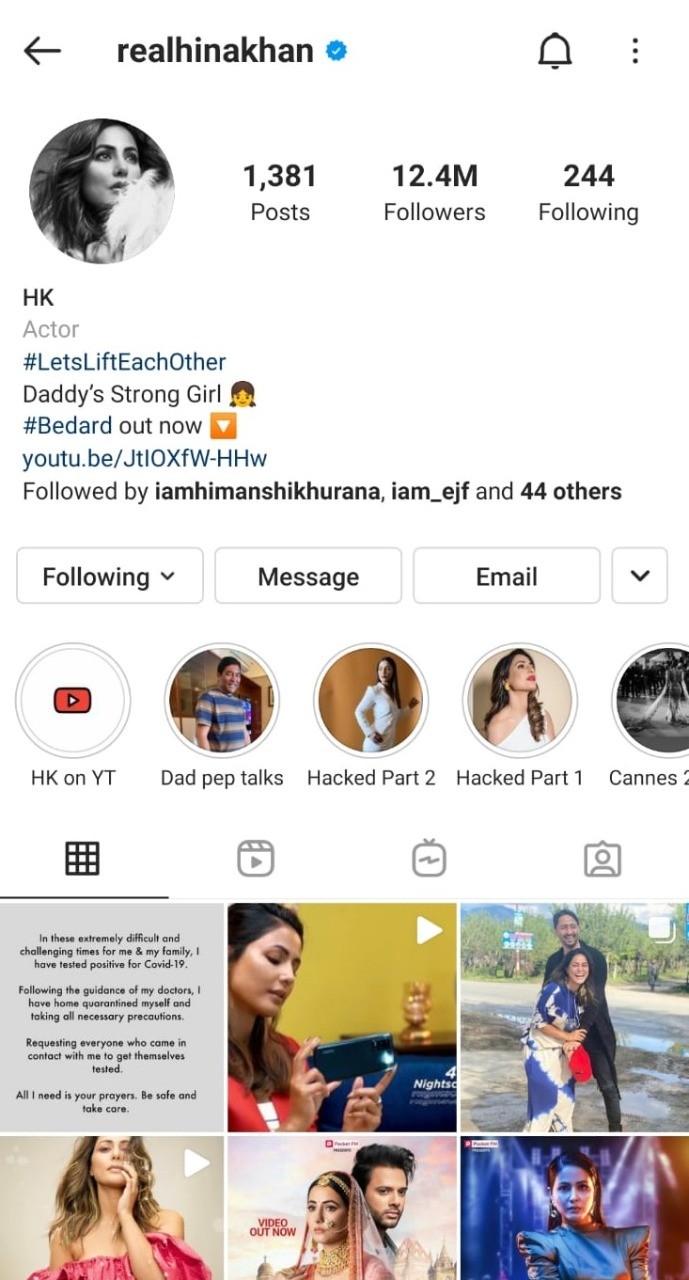Image resolution: width=689 pixels, height=1280 pixels.
Task: Expand suggested accounts chevron
Action: [640, 576]
